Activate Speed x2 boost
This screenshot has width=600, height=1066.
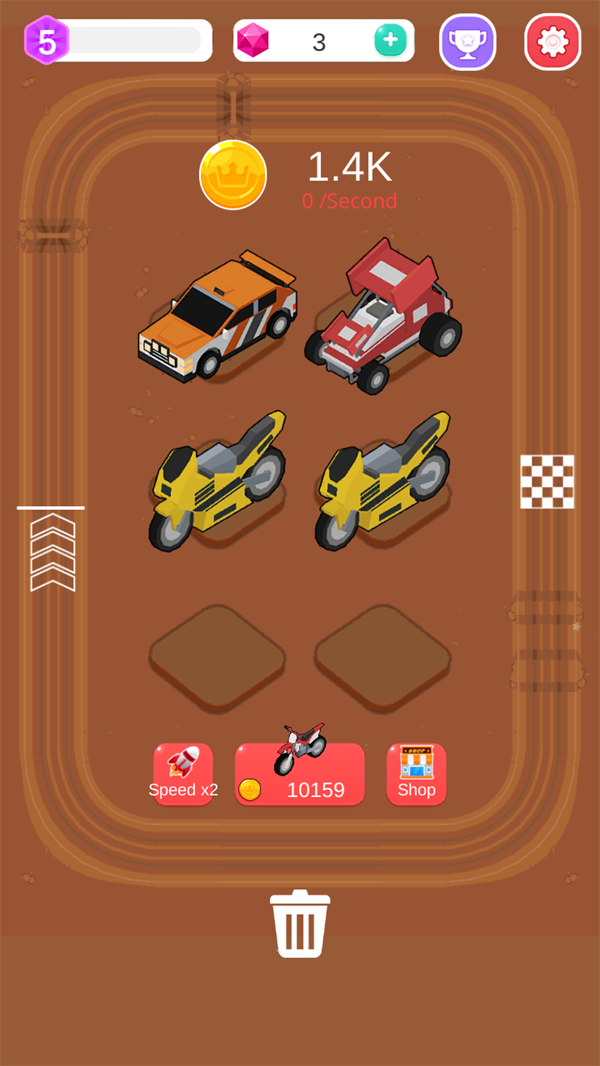coord(183,775)
